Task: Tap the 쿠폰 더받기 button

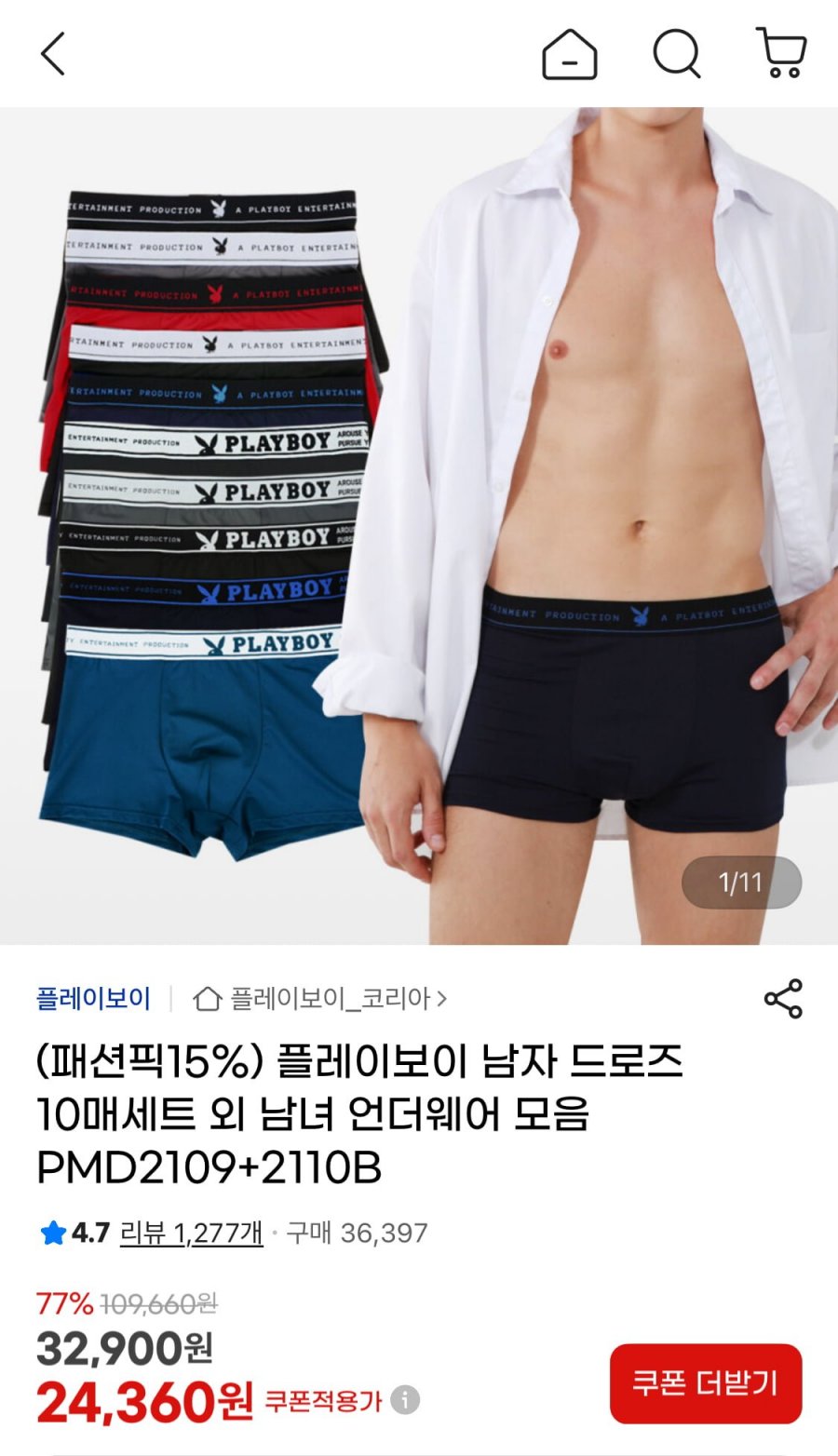Action: point(705,1383)
